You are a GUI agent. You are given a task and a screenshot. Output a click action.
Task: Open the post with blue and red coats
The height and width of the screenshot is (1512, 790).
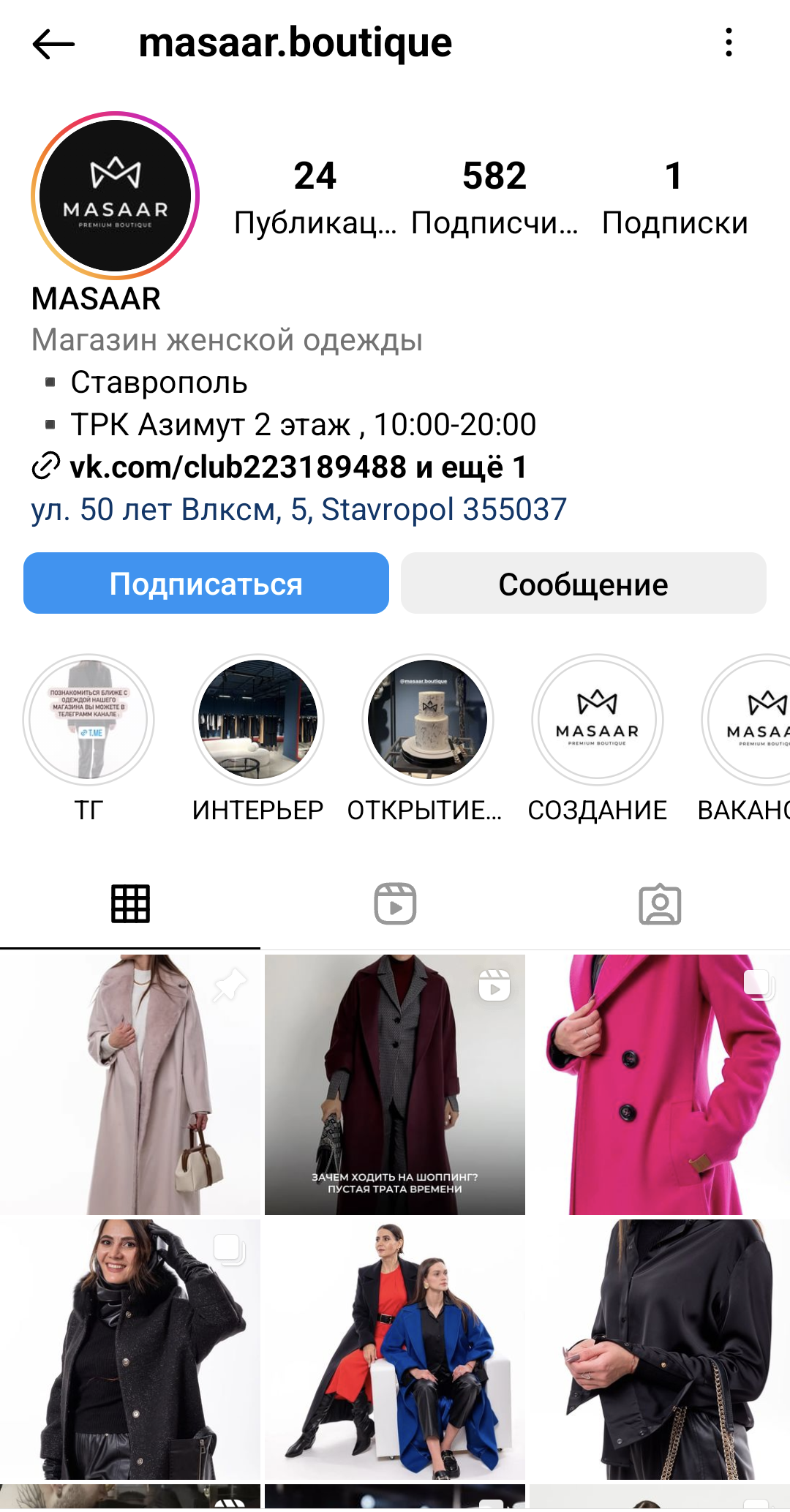tap(395, 1350)
